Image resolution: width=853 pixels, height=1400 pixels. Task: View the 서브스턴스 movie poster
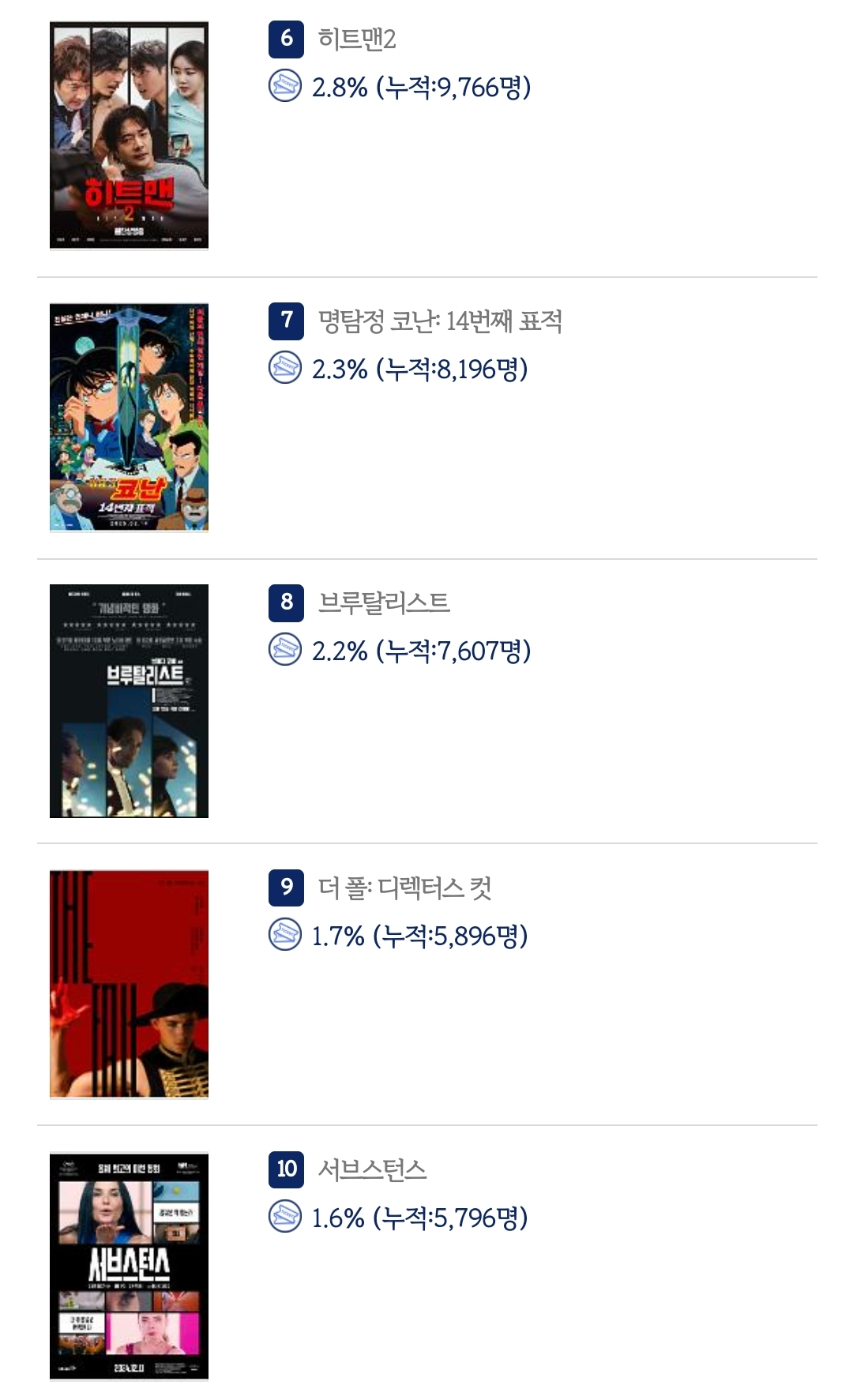[129, 1266]
